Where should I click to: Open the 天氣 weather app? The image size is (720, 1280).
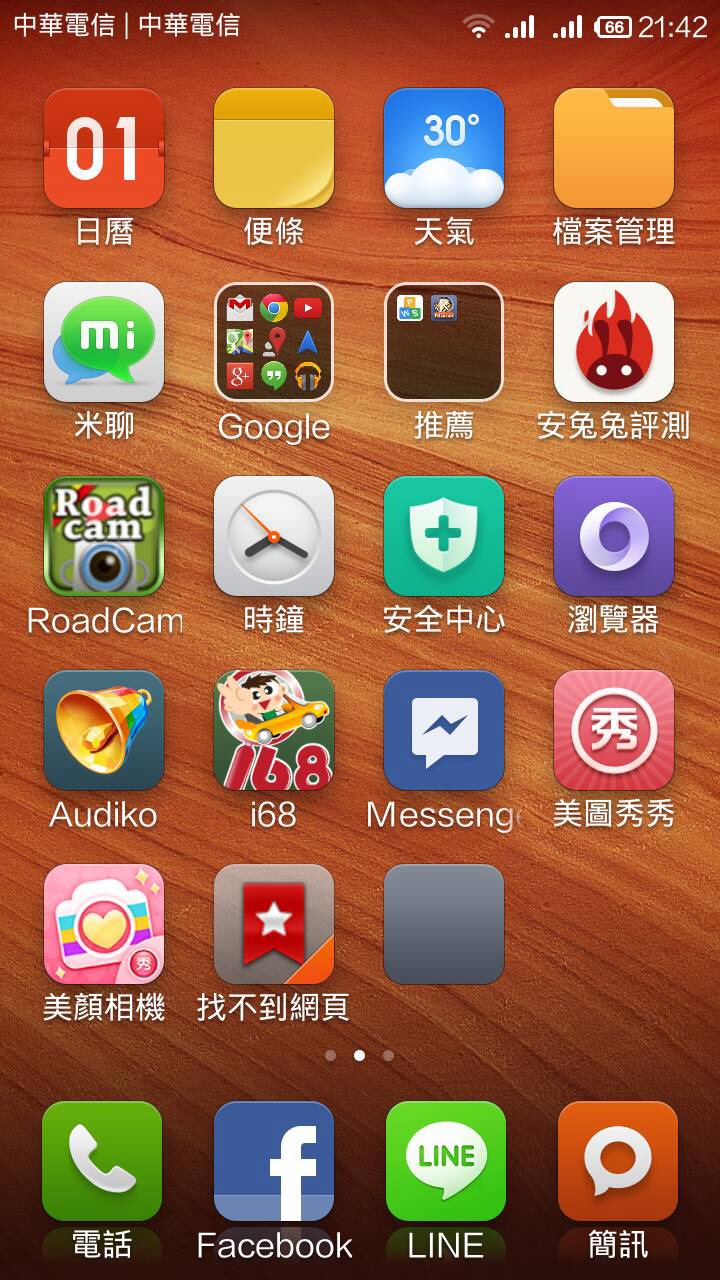(x=444, y=148)
